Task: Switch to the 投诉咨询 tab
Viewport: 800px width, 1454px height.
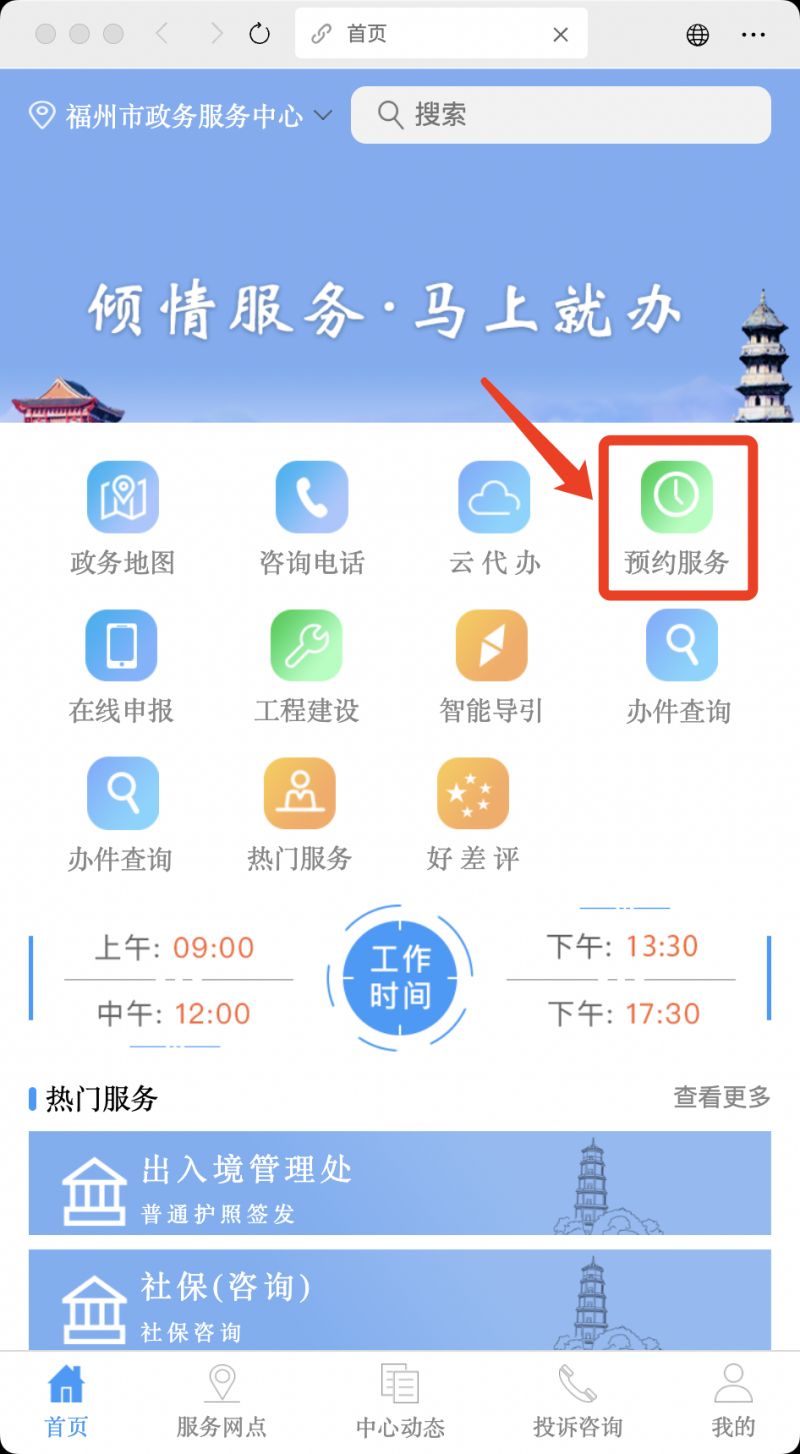Action: [x=577, y=1402]
